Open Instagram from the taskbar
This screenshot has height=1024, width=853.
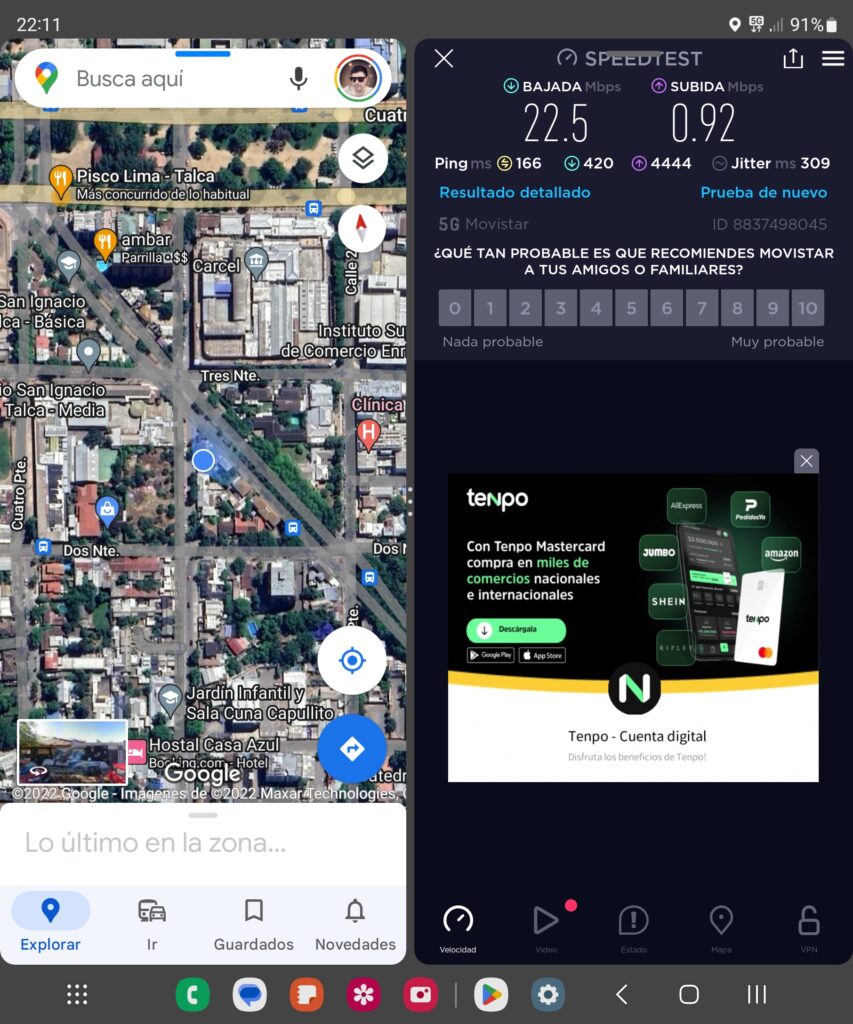[x=420, y=994]
